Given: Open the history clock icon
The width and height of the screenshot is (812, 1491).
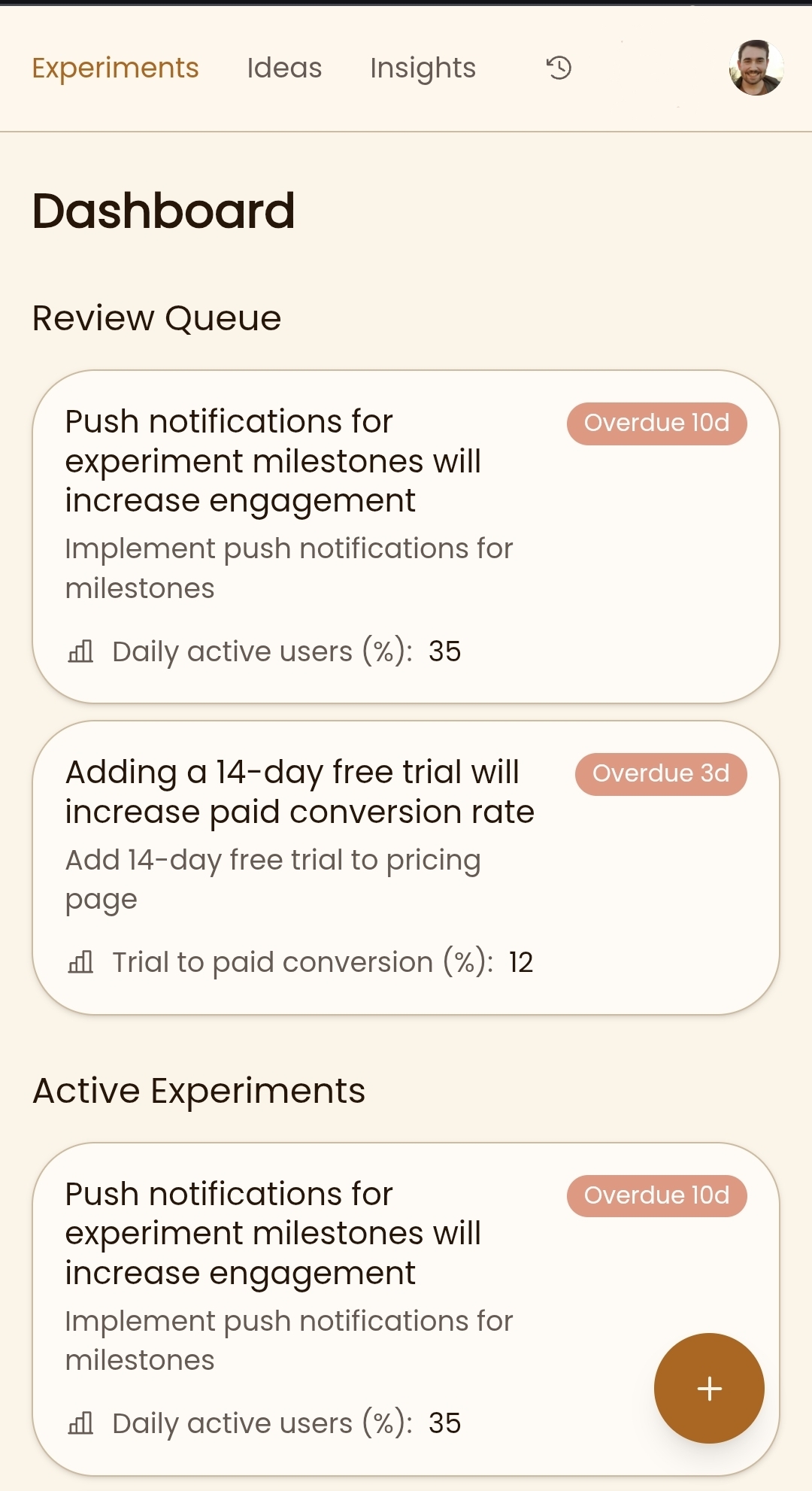Looking at the screenshot, I should (x=559, y=68).
